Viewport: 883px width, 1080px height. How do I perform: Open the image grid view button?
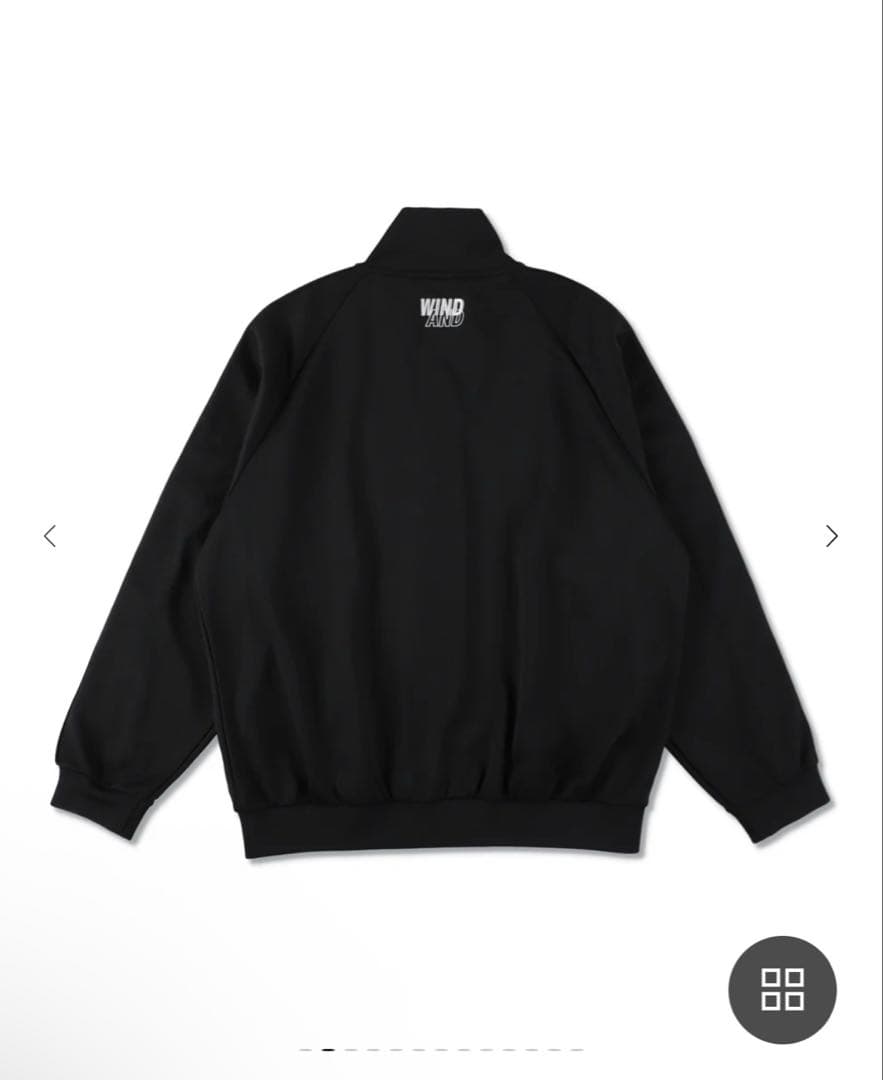pos(782,989)
